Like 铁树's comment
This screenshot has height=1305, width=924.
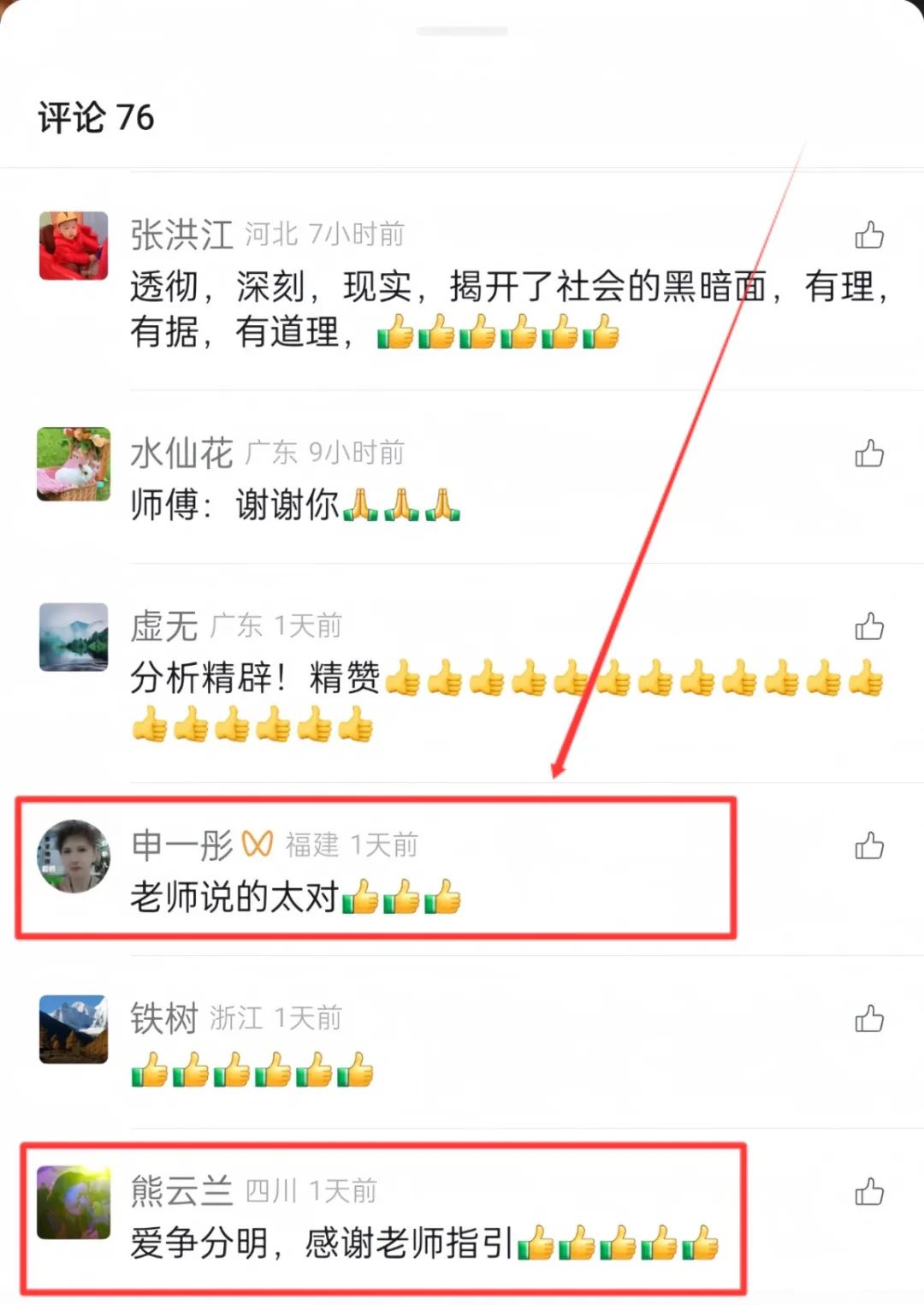(x=869, y=1018)
